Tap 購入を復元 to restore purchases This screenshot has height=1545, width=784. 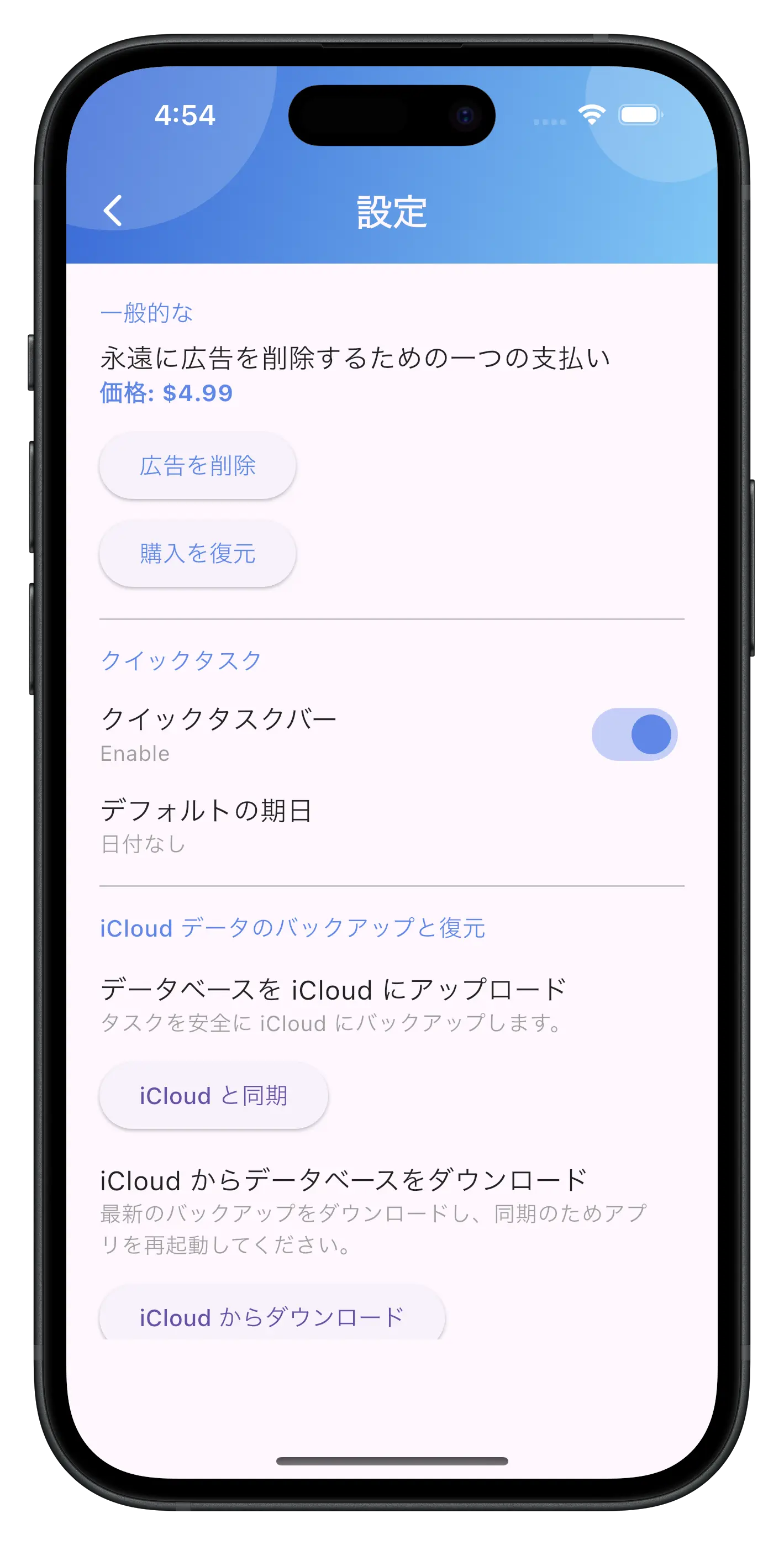point(197,554)
